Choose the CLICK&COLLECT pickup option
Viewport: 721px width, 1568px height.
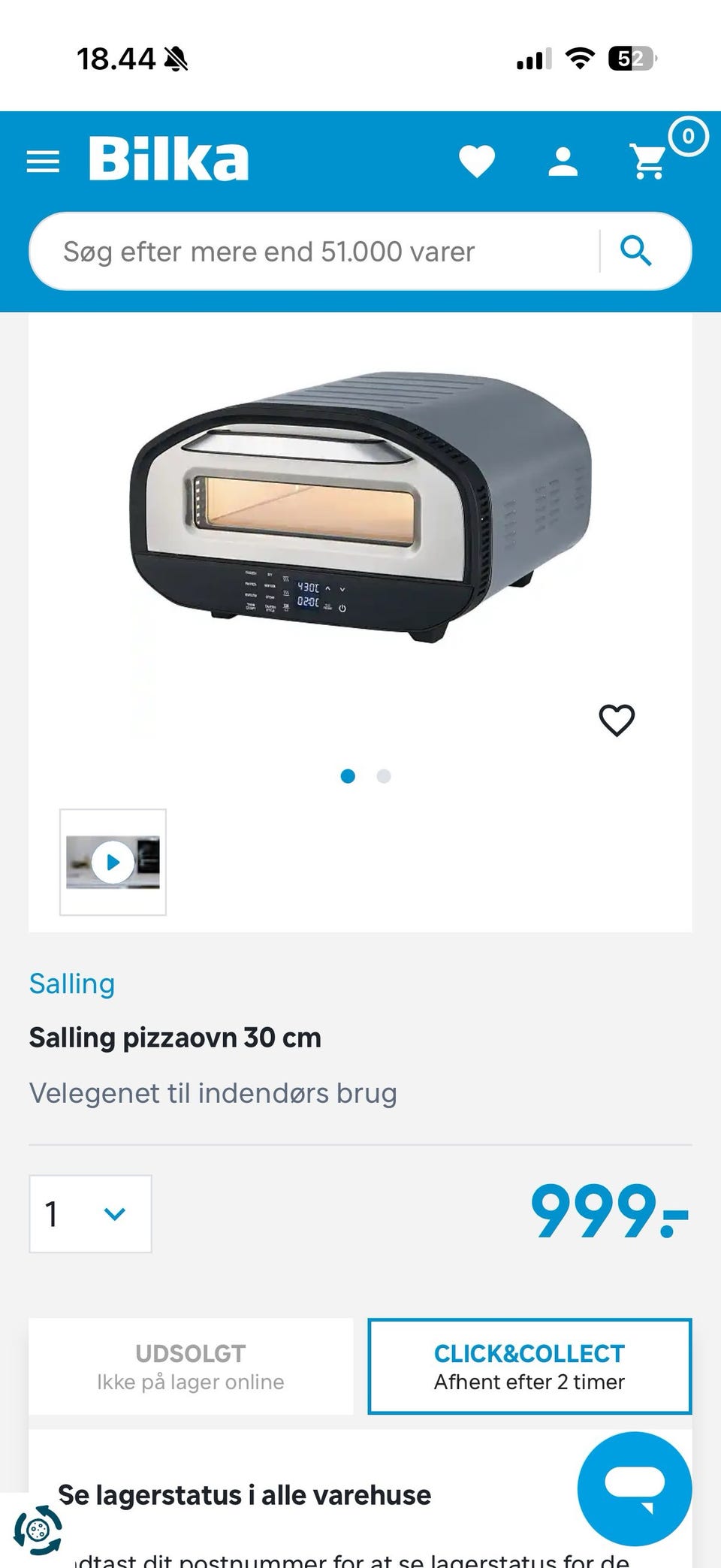click(529, 1367)
